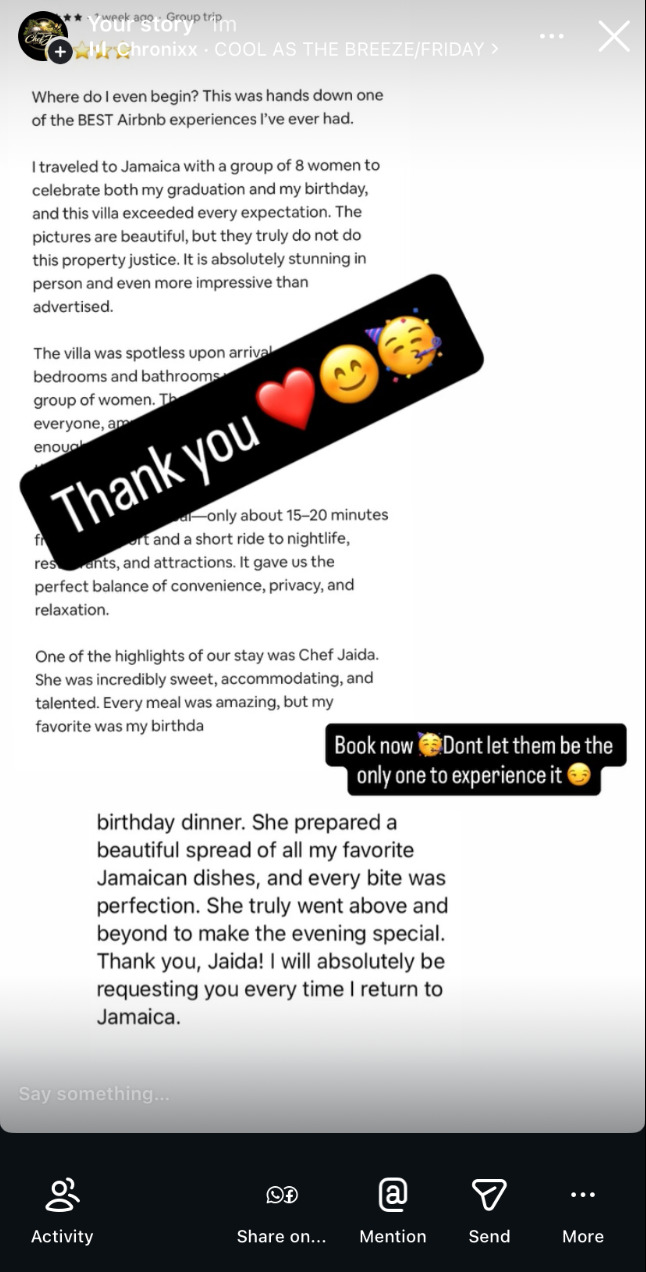Open the three-dot story options menu
646x1272 pixels.
click(x=552, y=36)
